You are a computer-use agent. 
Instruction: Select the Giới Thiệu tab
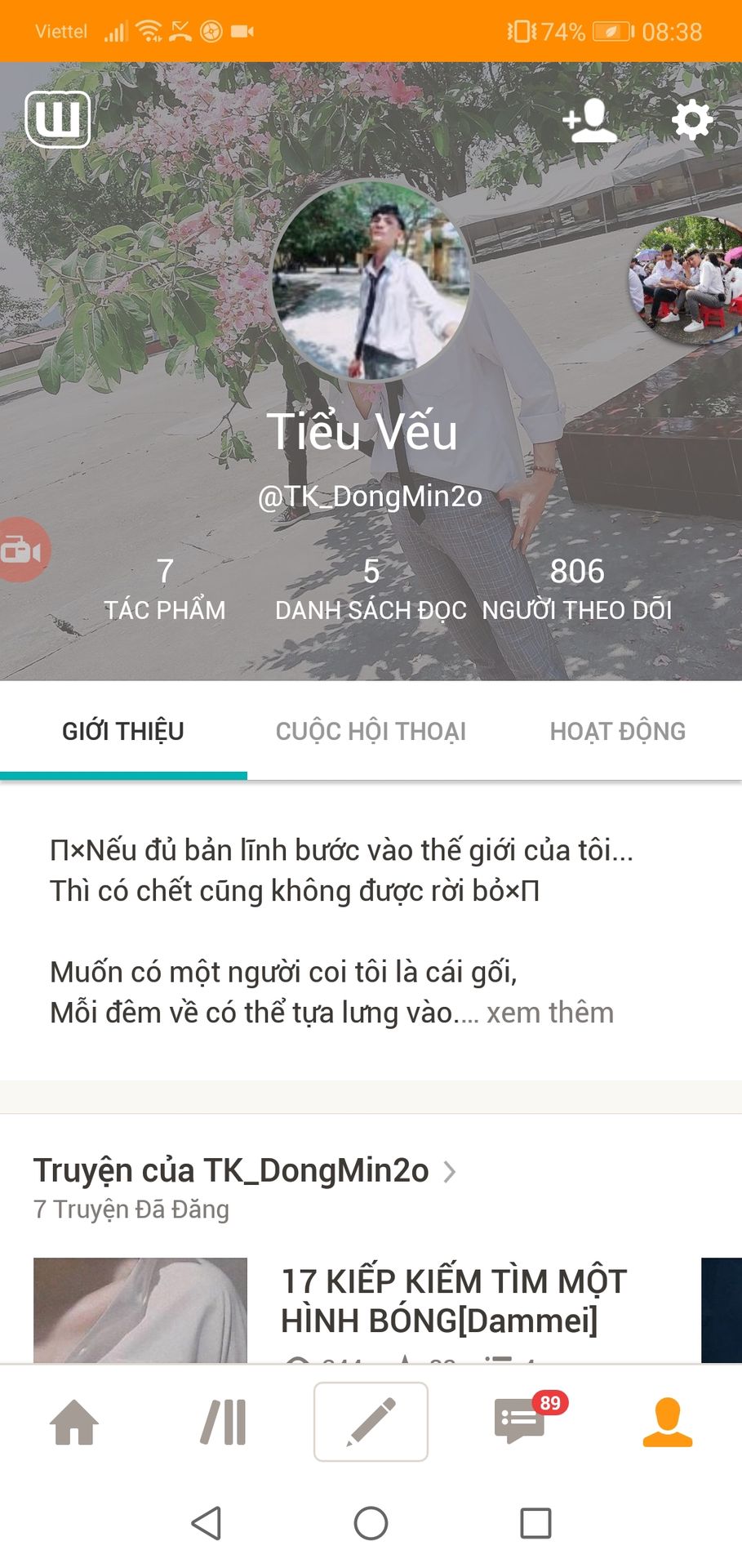(123, 731)
